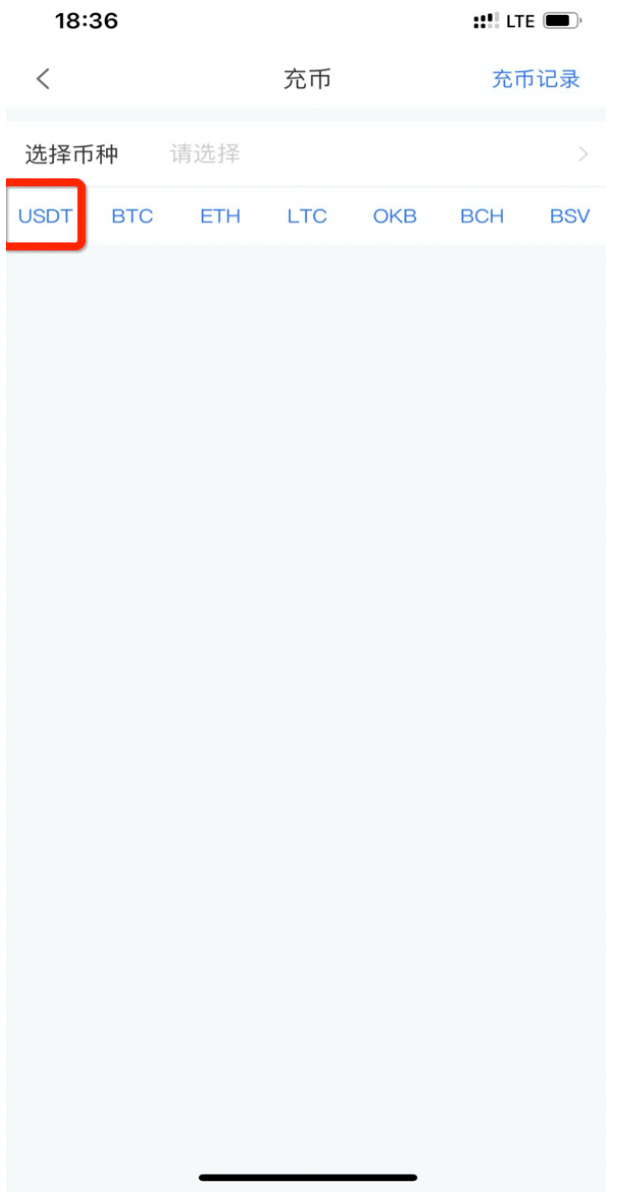This screenshot has height=1198, width=620.
Task: Select the USDT quick option
Action: (x=45, y=216)
